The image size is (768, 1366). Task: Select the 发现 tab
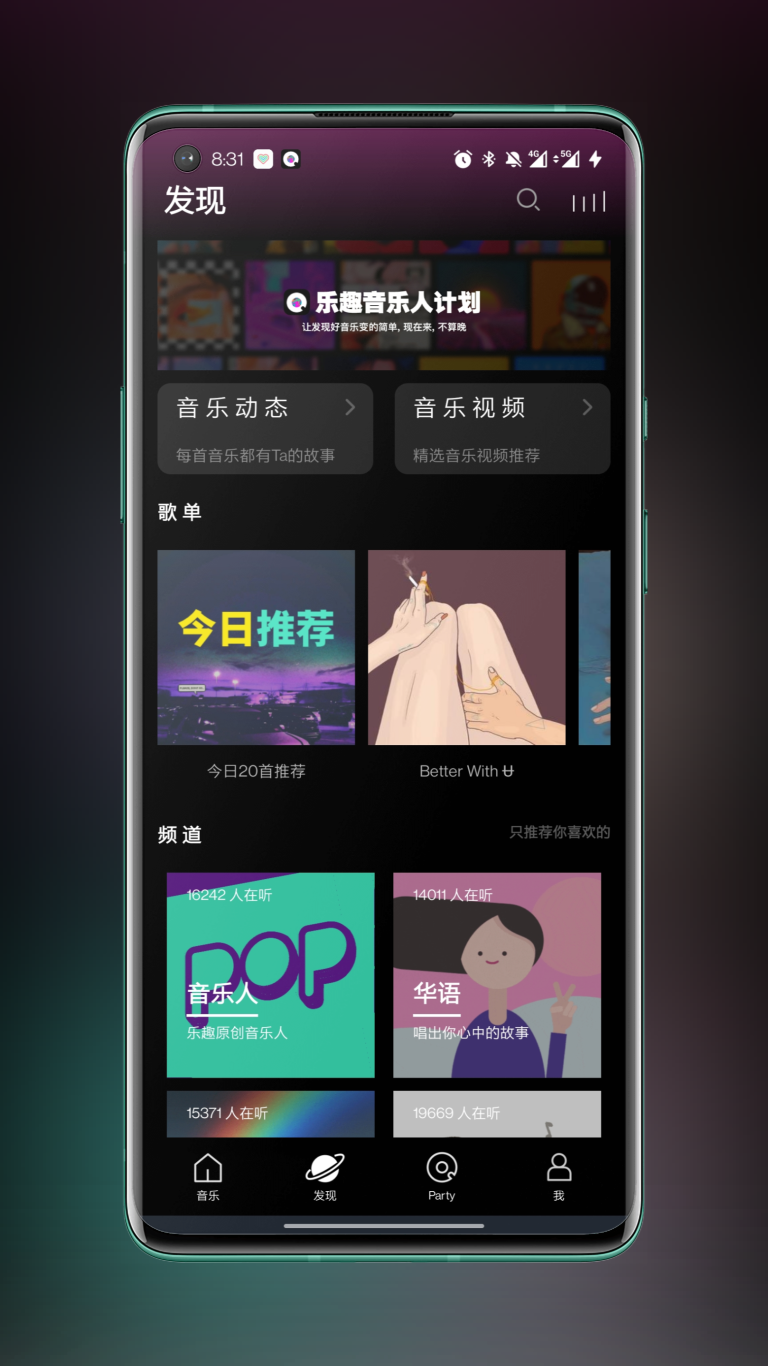click(x=325, y=1177)
